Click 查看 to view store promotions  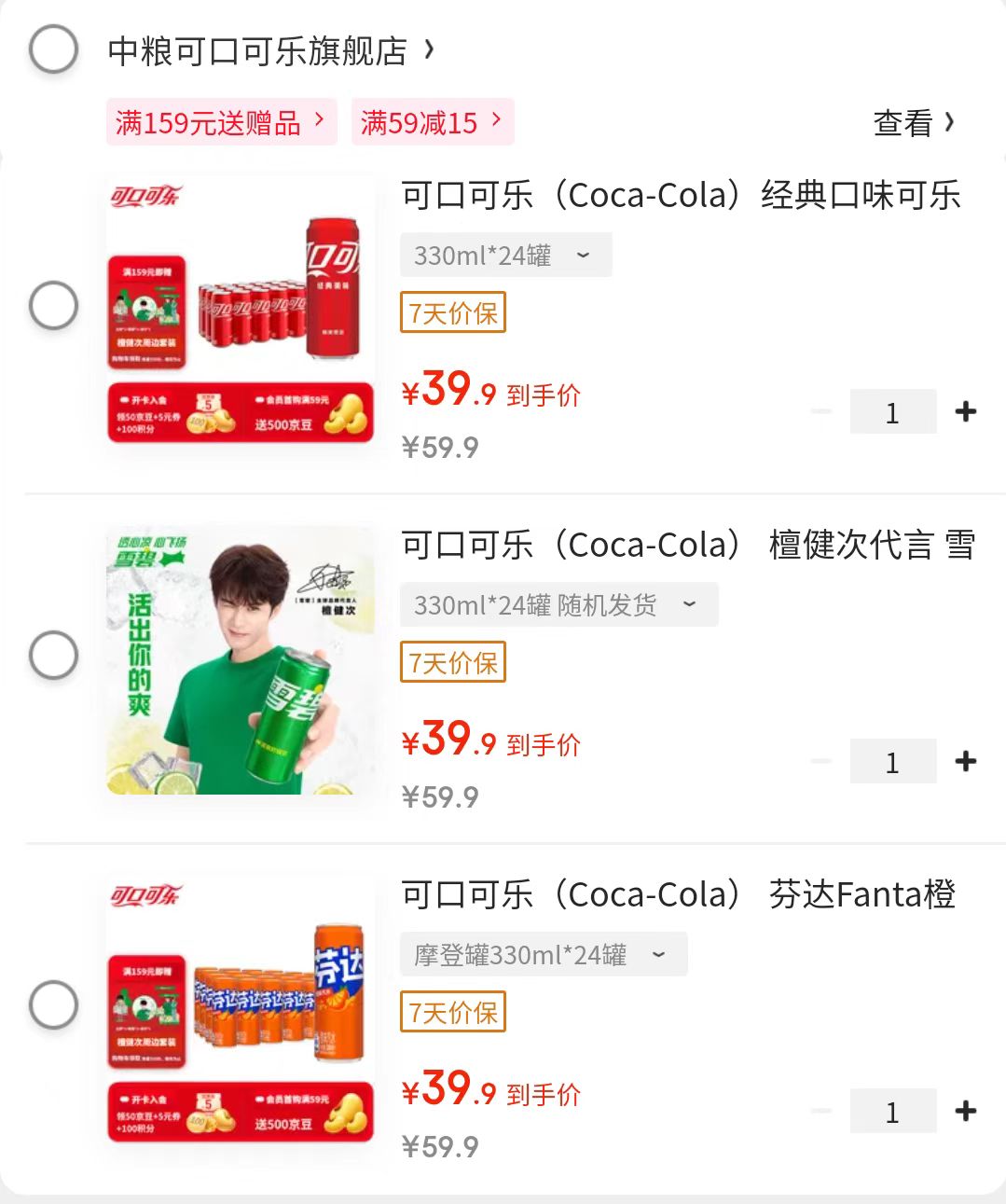pyautogui.click(x=912, y=121)
